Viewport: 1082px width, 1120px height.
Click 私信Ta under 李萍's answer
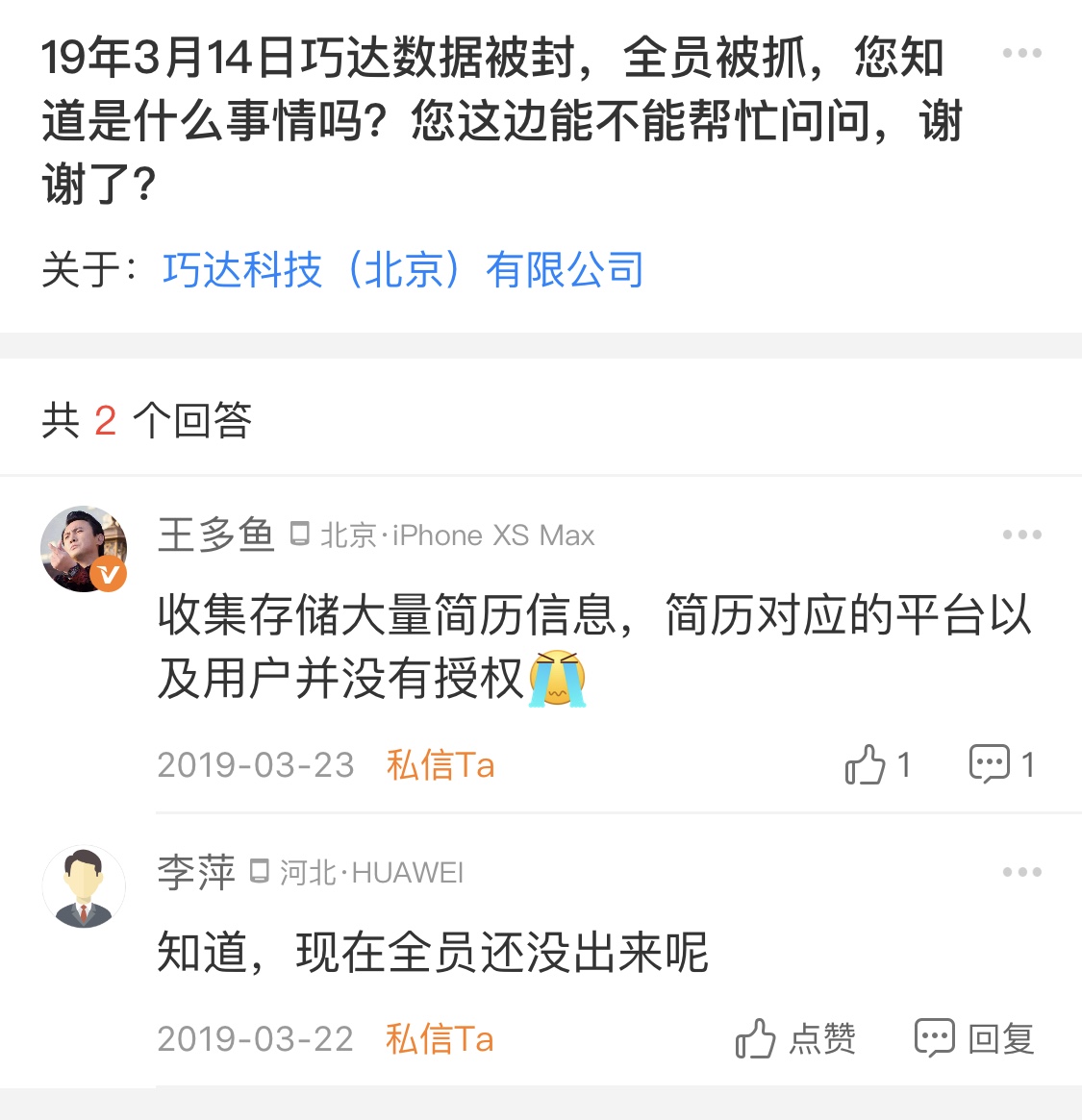tap(440, 1038)
